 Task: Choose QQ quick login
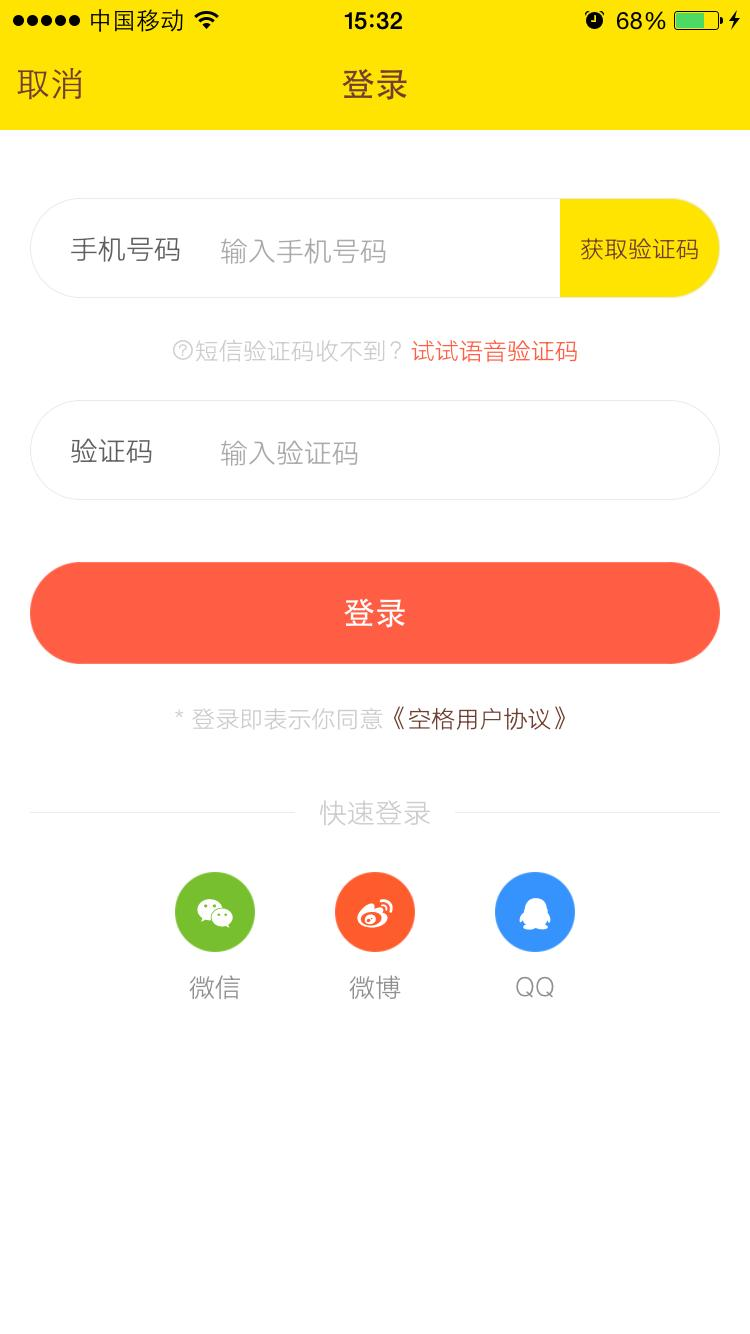(x=535, y=912)
